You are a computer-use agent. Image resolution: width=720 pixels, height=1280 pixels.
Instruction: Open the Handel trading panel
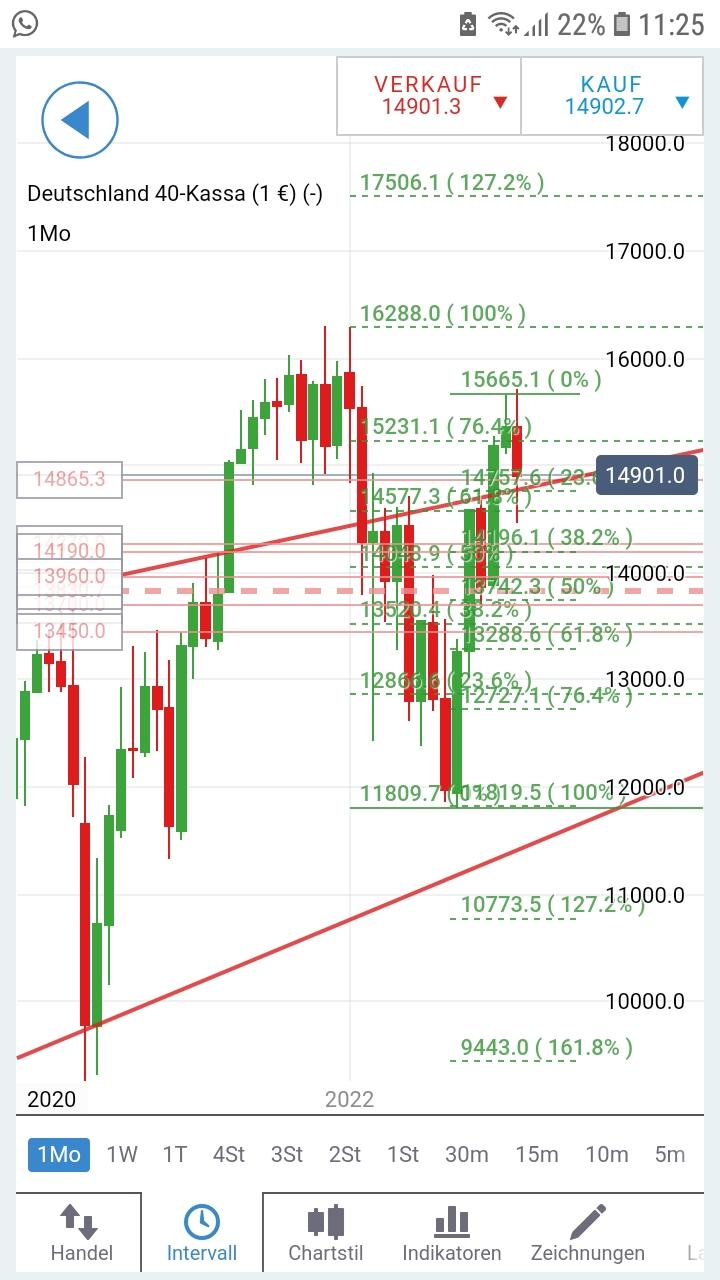click(x=82, y=1232)
